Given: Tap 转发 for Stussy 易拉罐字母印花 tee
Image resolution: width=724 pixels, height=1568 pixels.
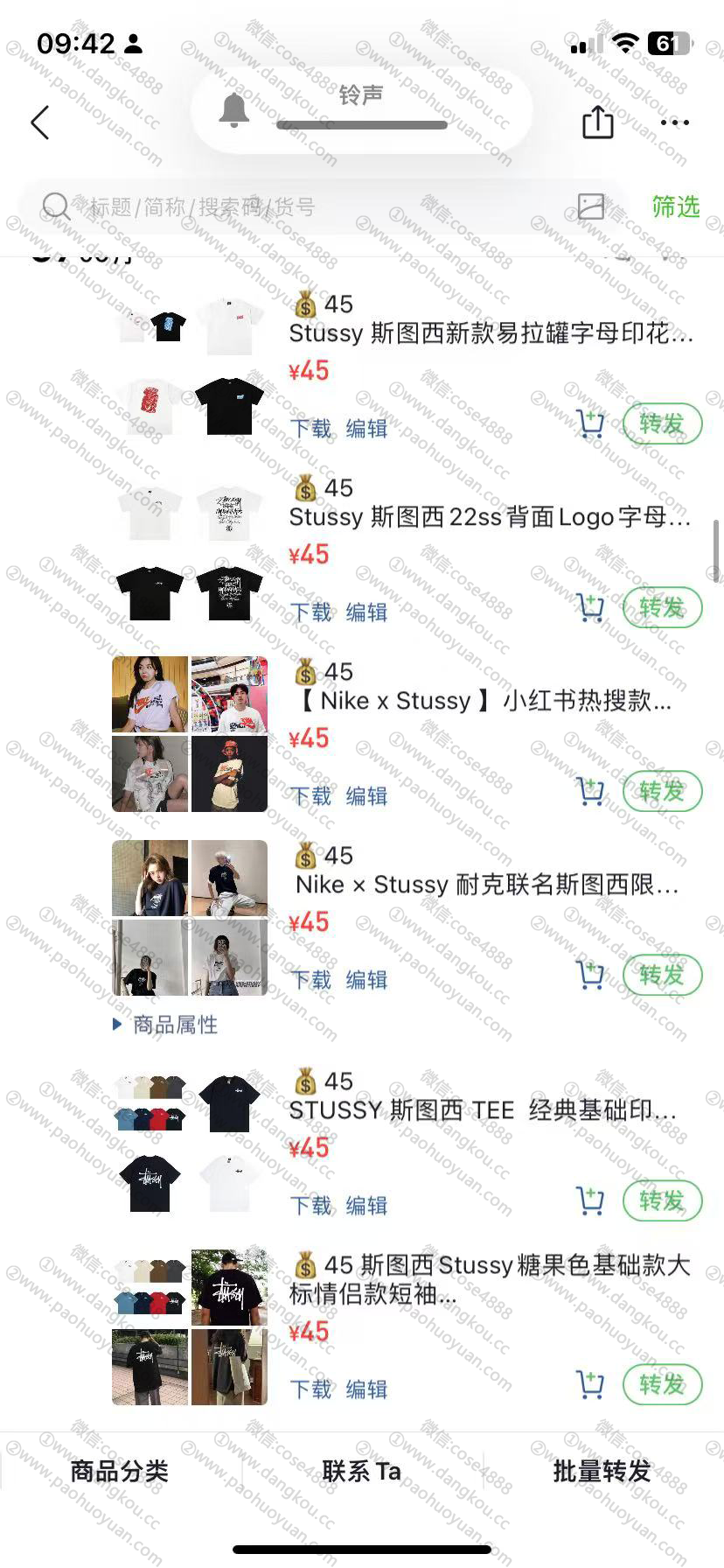Looking at the screenshot, I should pyautogui.click(x=662, y=424).
